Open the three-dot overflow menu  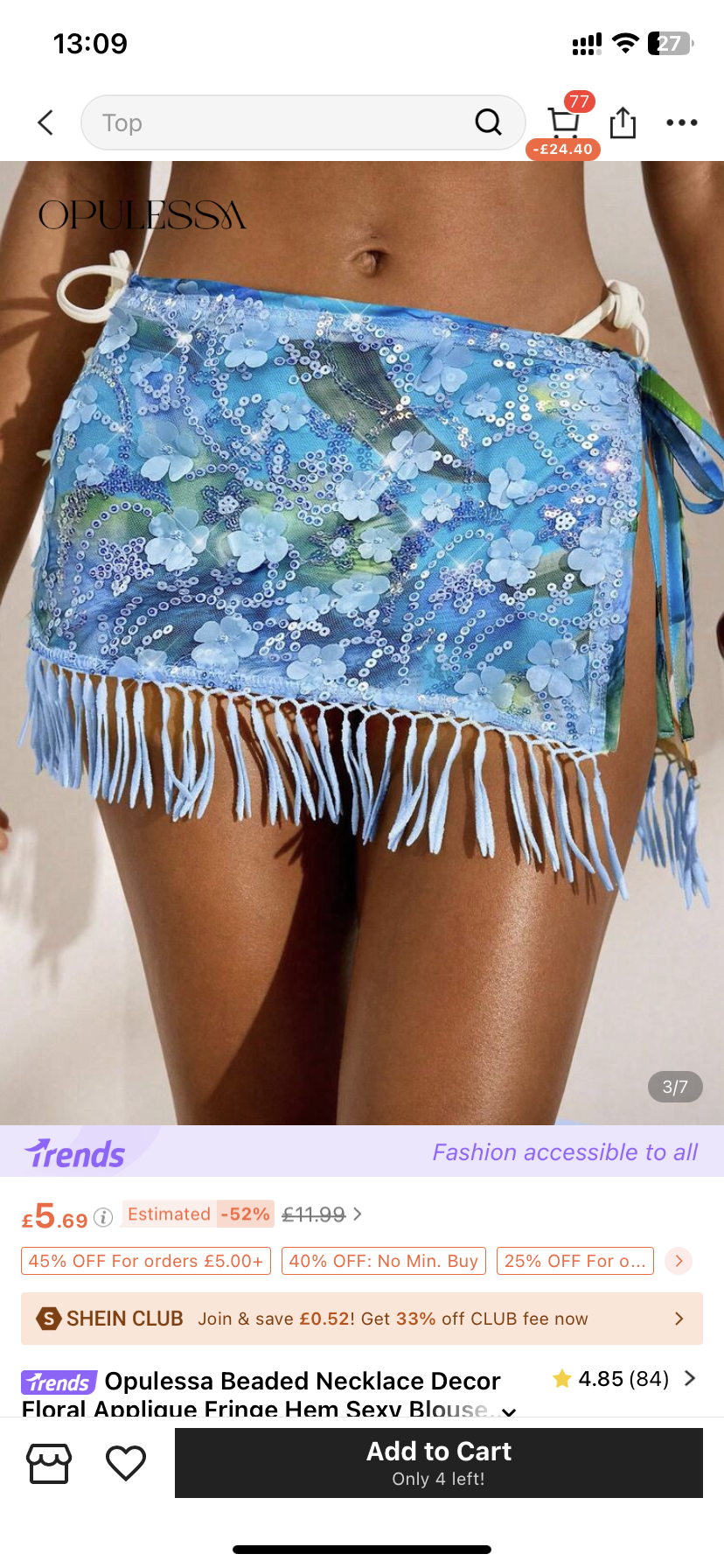click(681, 122)
